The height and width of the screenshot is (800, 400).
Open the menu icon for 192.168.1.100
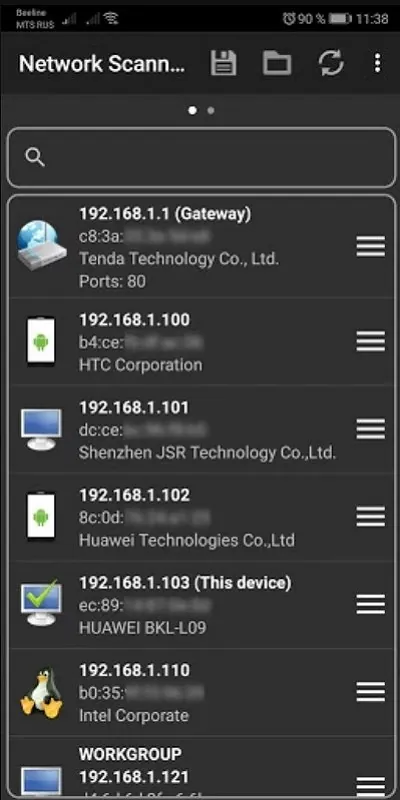pos(371,341)
